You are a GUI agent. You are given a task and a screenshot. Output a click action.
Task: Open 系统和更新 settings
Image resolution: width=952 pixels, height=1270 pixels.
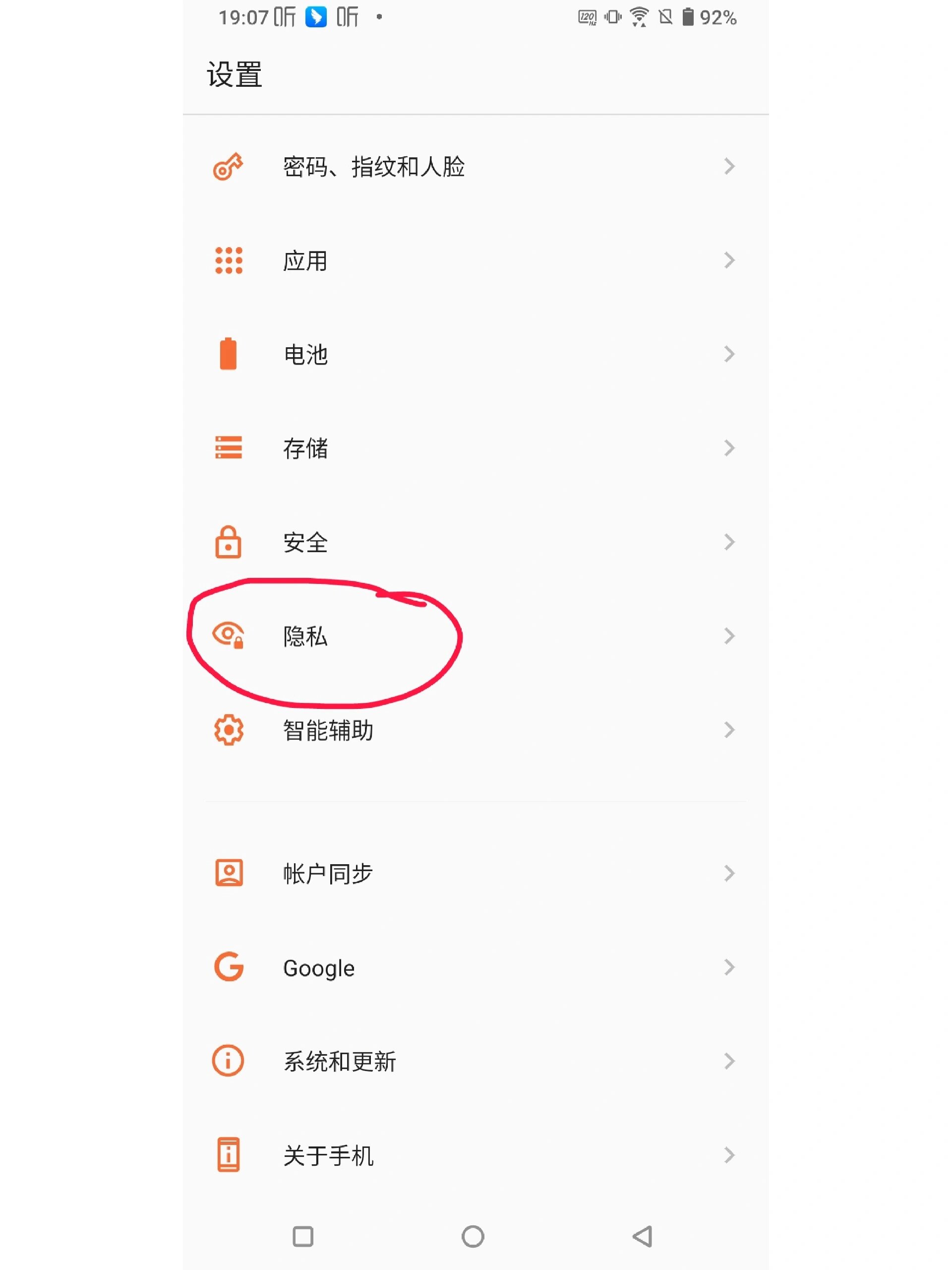(339, 1062)
